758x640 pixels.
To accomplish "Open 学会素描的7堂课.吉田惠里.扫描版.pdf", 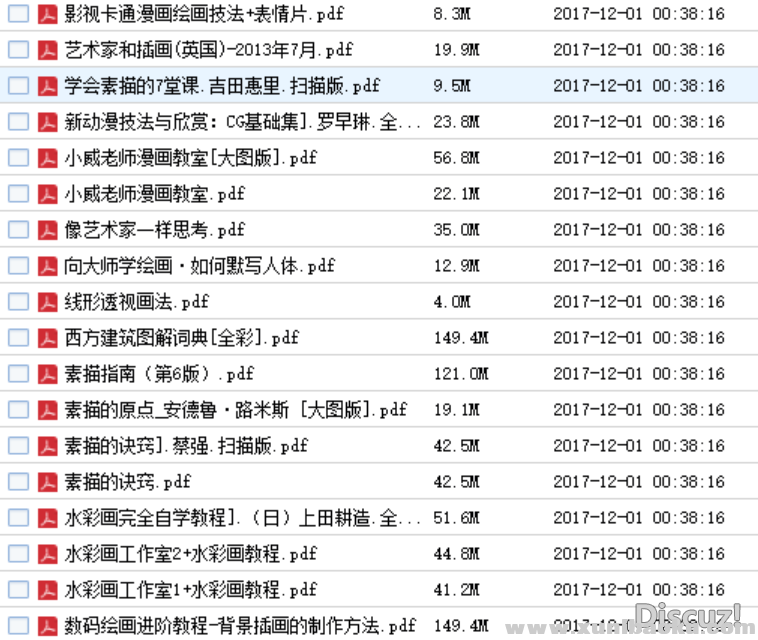I will tap(222, 86).
